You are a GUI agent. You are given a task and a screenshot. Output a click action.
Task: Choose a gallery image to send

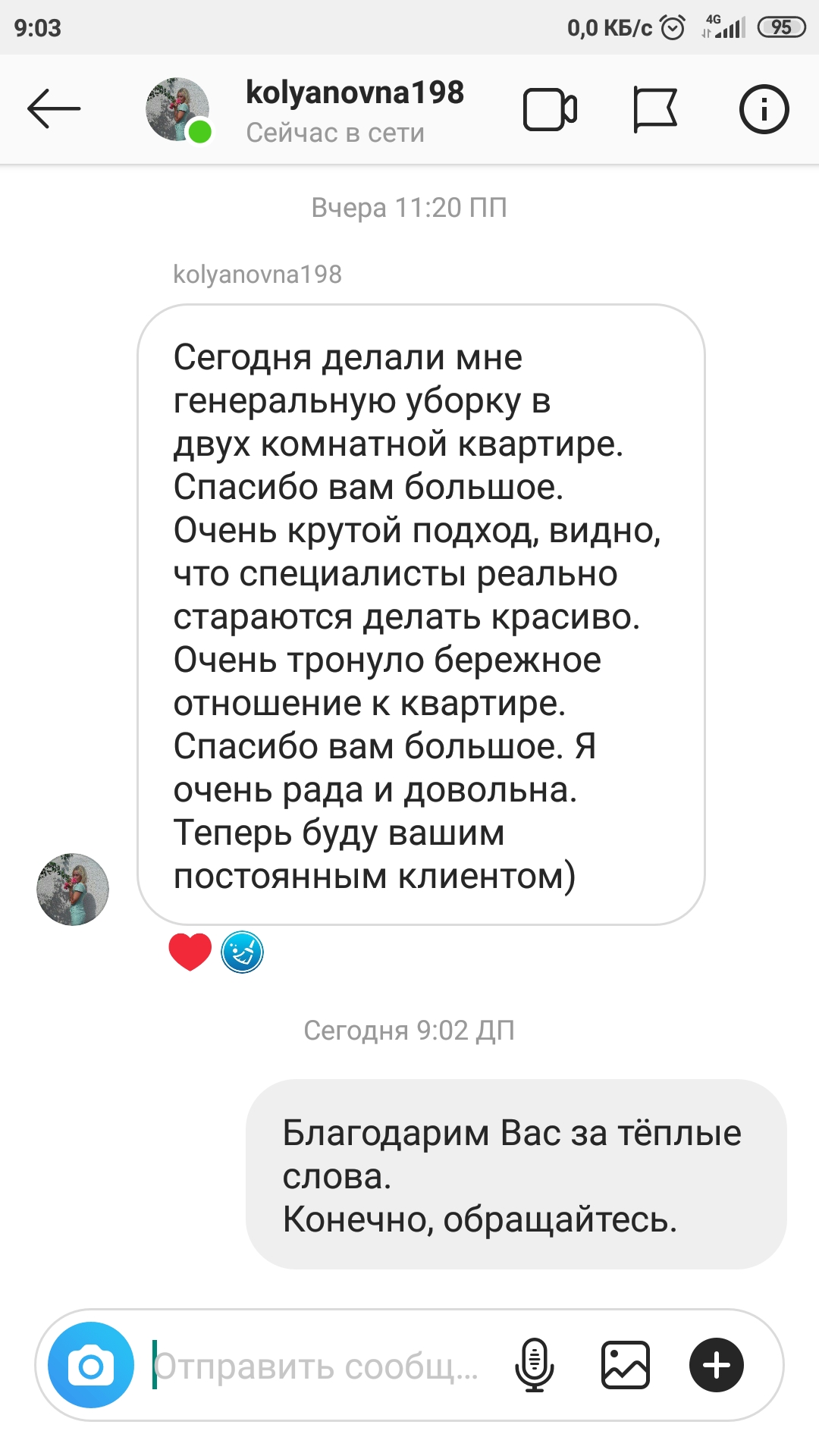coord(626,1366)
